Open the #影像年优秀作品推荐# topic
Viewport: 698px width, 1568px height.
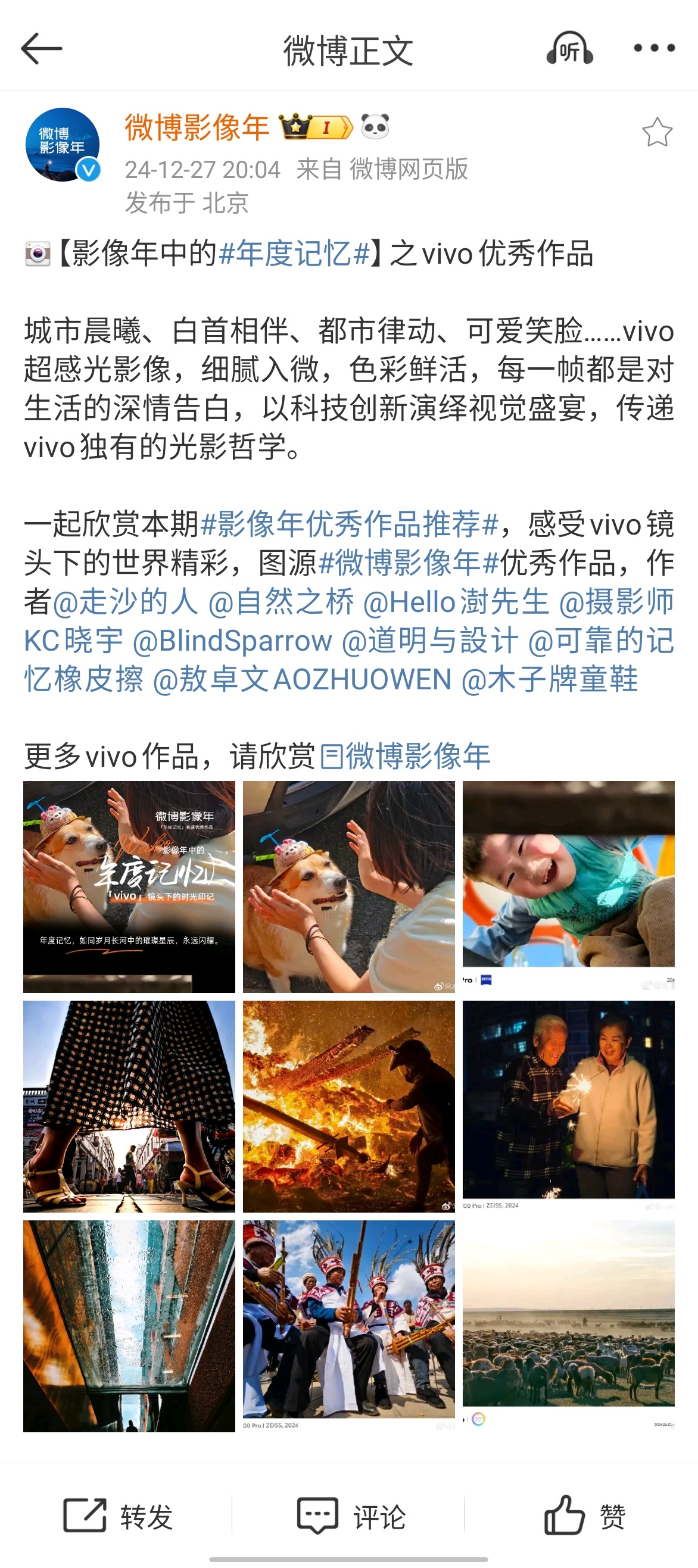pyautogui.click(x=350, y=524)
